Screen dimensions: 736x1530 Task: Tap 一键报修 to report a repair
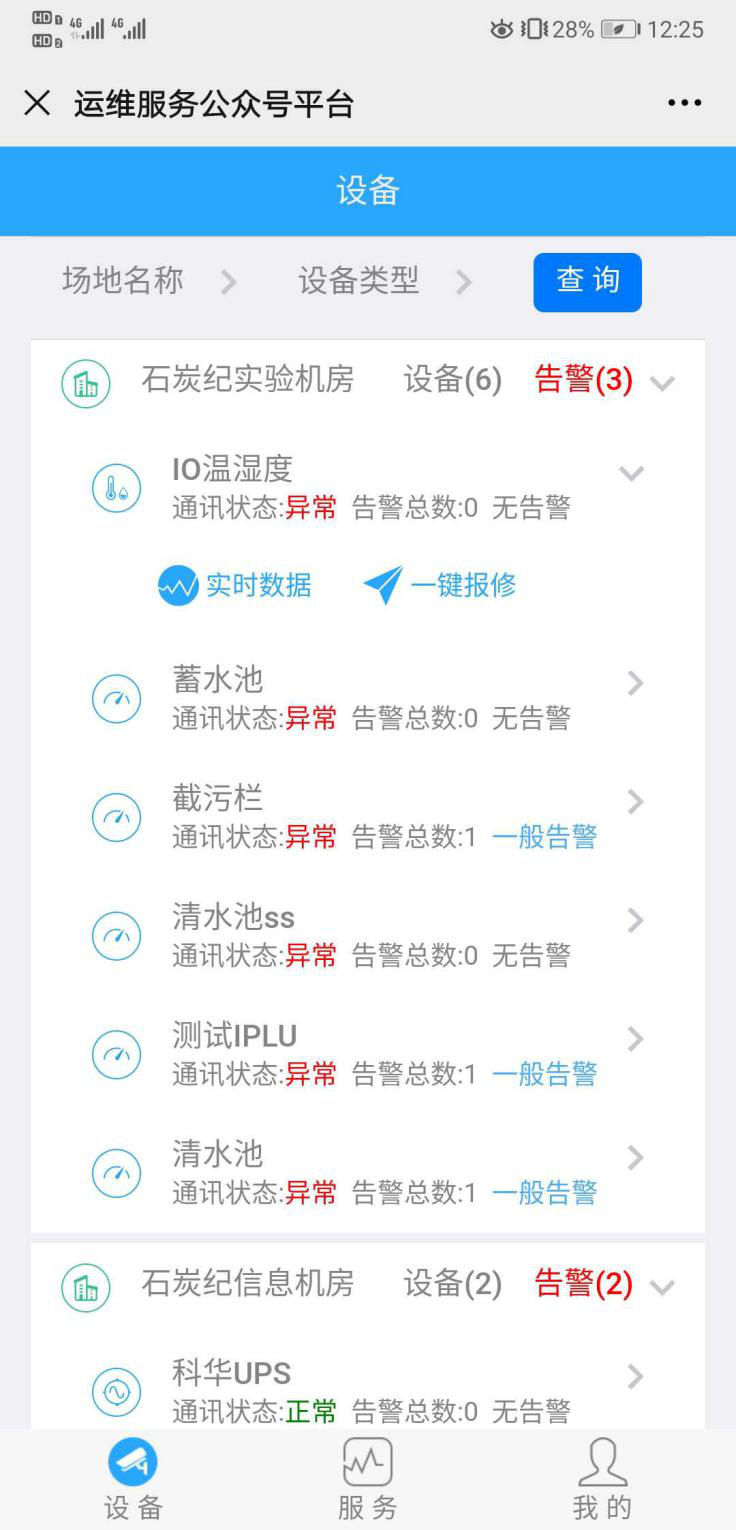click(440, 585)
